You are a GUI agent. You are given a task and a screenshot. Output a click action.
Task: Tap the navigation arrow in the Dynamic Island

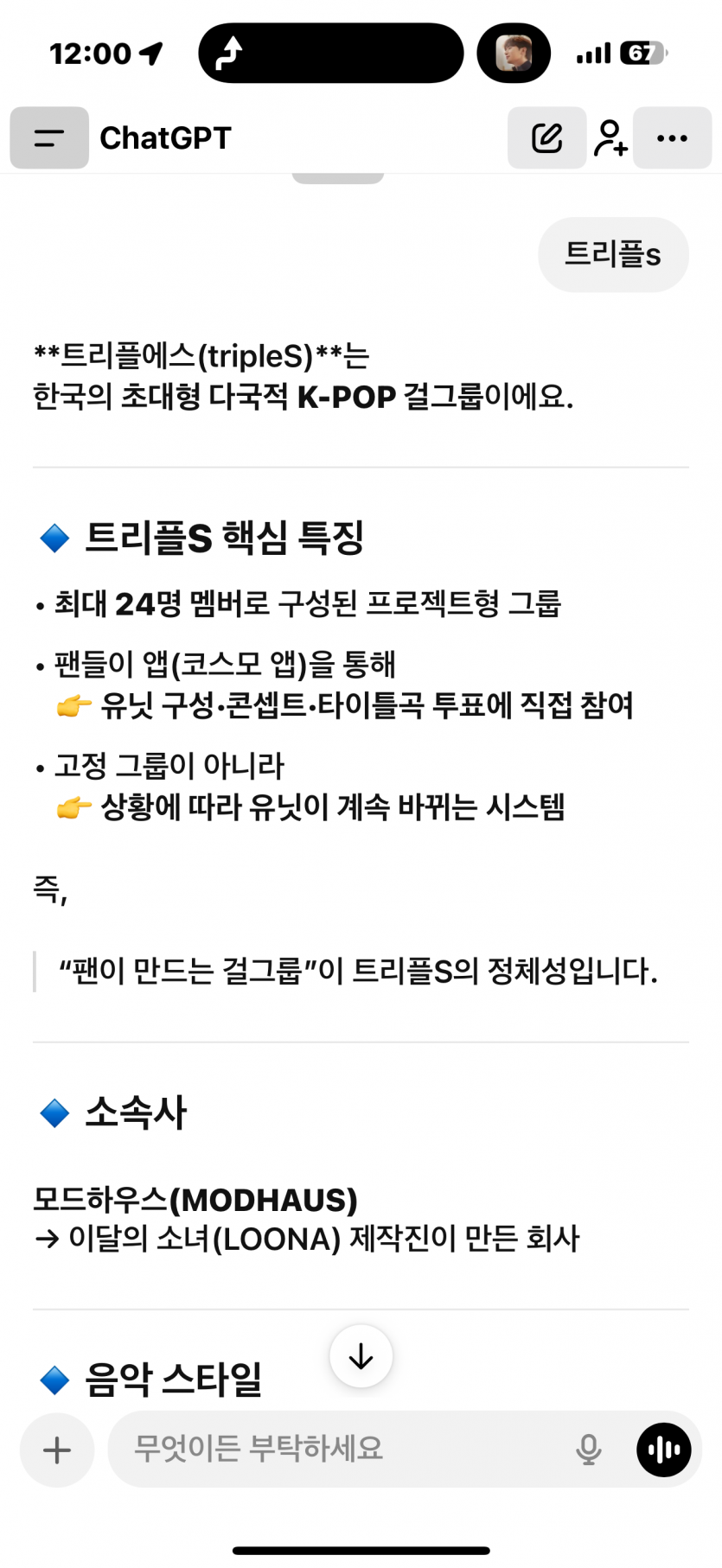229,53
